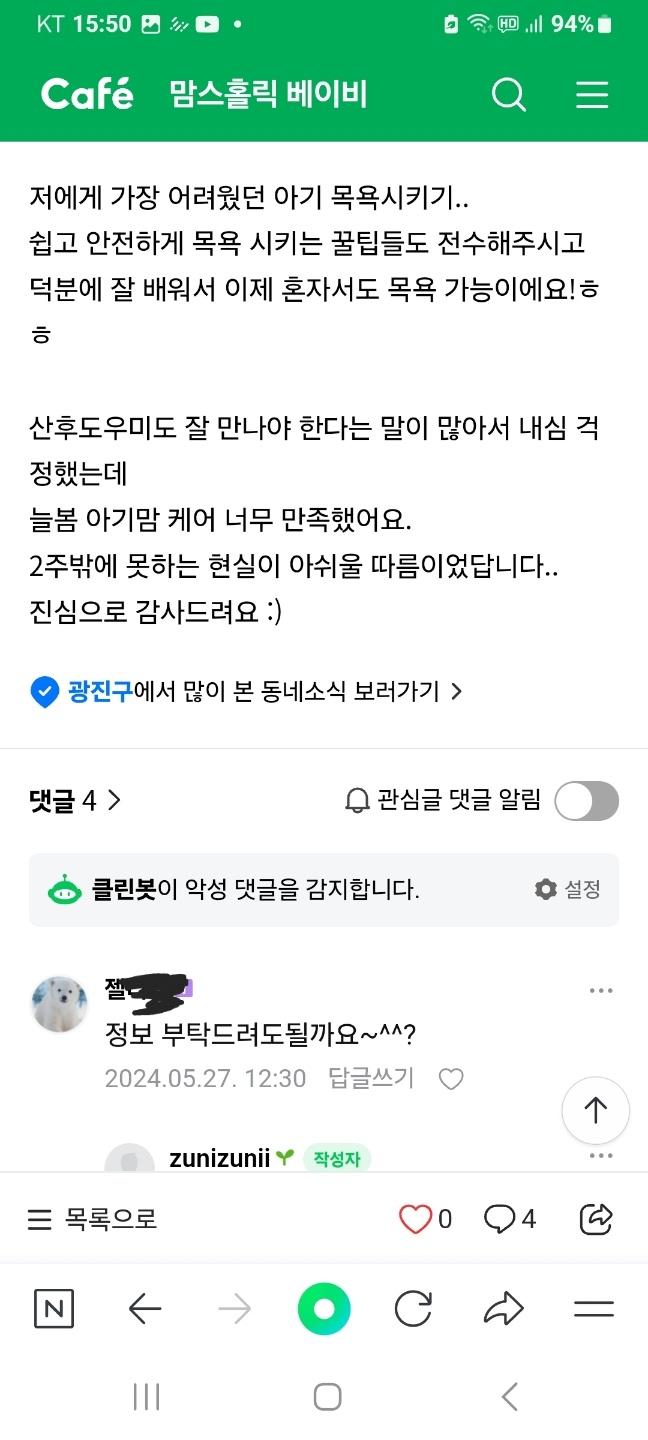Open the options menu on the first comment
The height and width of the screenshot is (1440, 648).
pyautogui.click(x=601, y=991)
